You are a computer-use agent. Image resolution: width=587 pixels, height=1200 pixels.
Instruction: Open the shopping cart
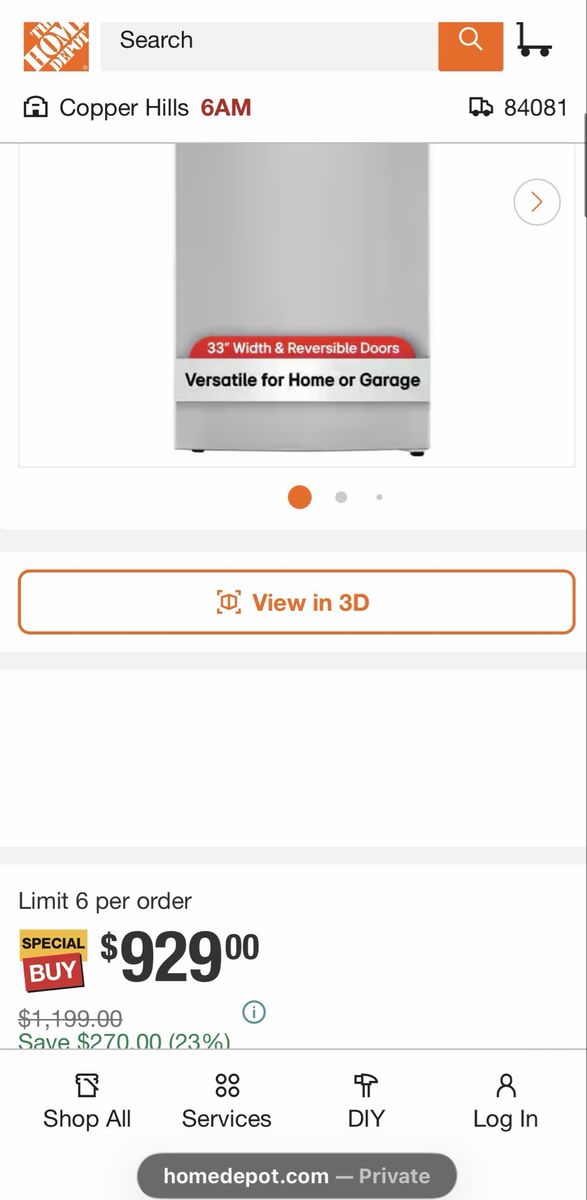pyautogui.click(x=534, y=41)
